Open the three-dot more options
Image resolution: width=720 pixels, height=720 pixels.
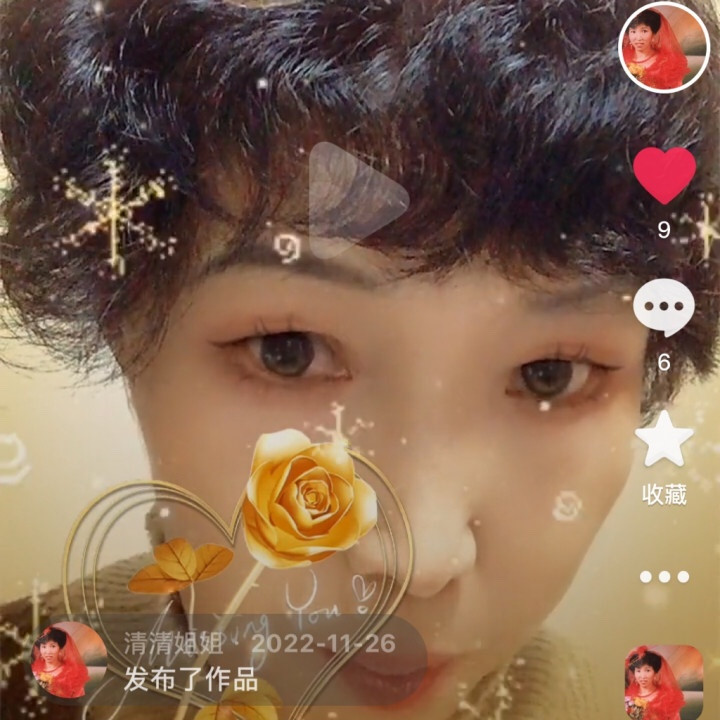tap(664, 577)
